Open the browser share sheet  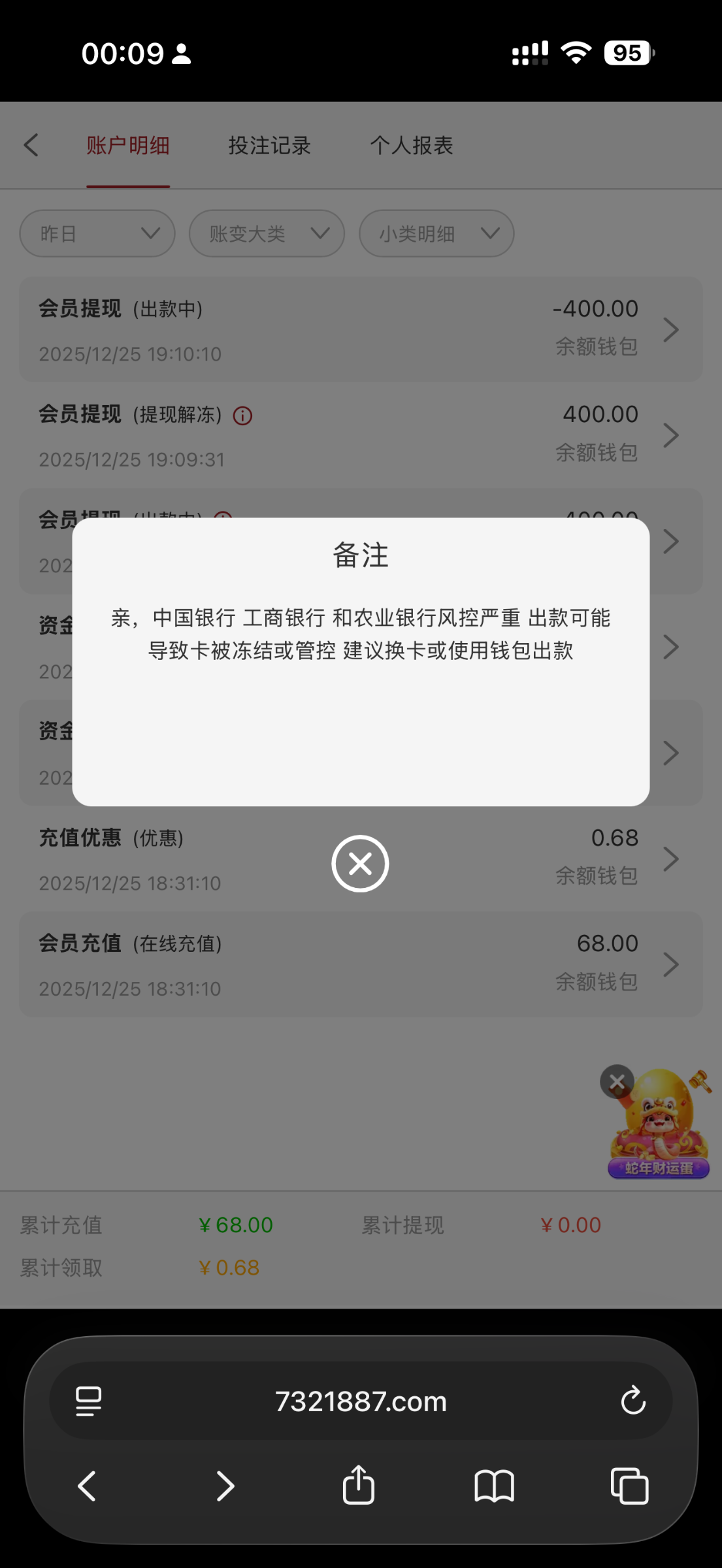(x=359, y=1486)
